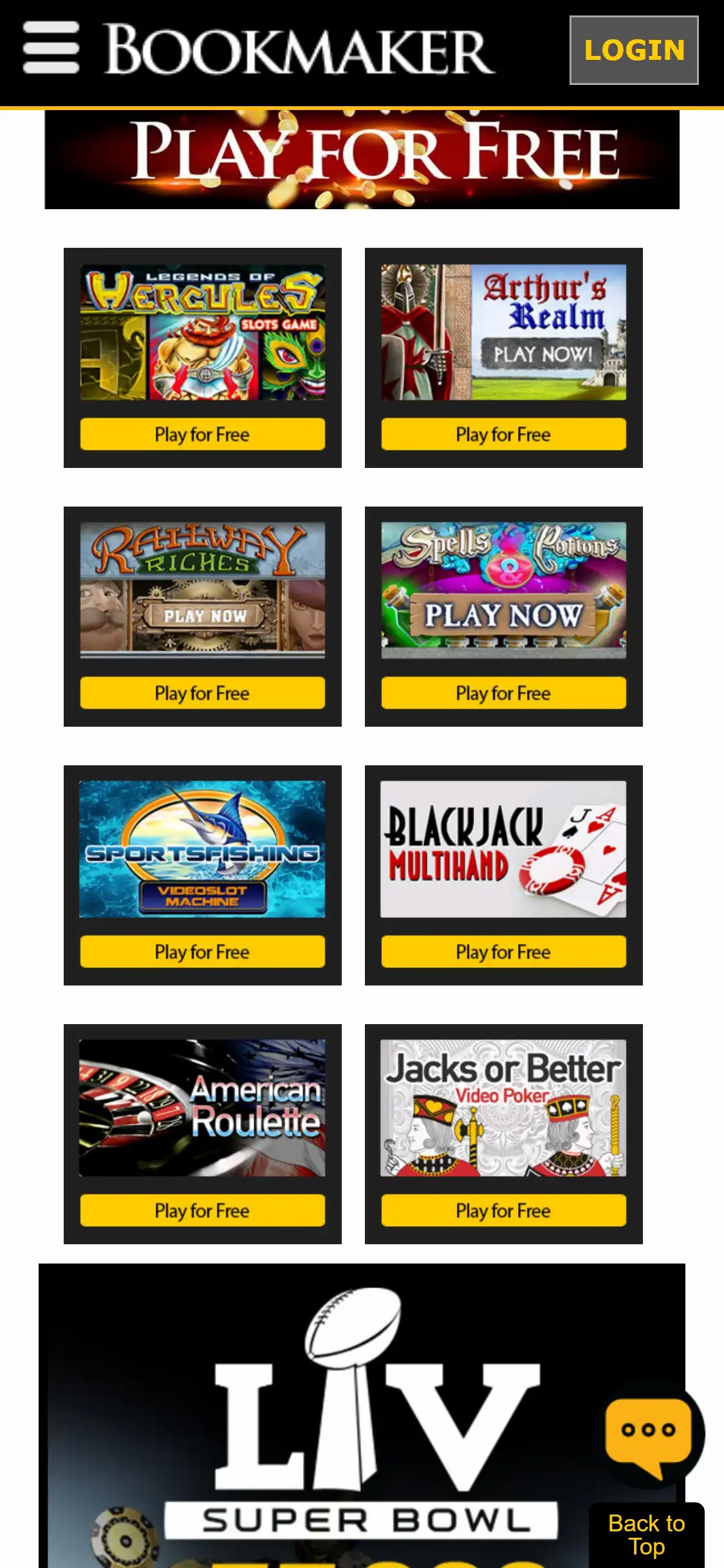Play Sportsfishing slot for free

click(x=202, y=952)
